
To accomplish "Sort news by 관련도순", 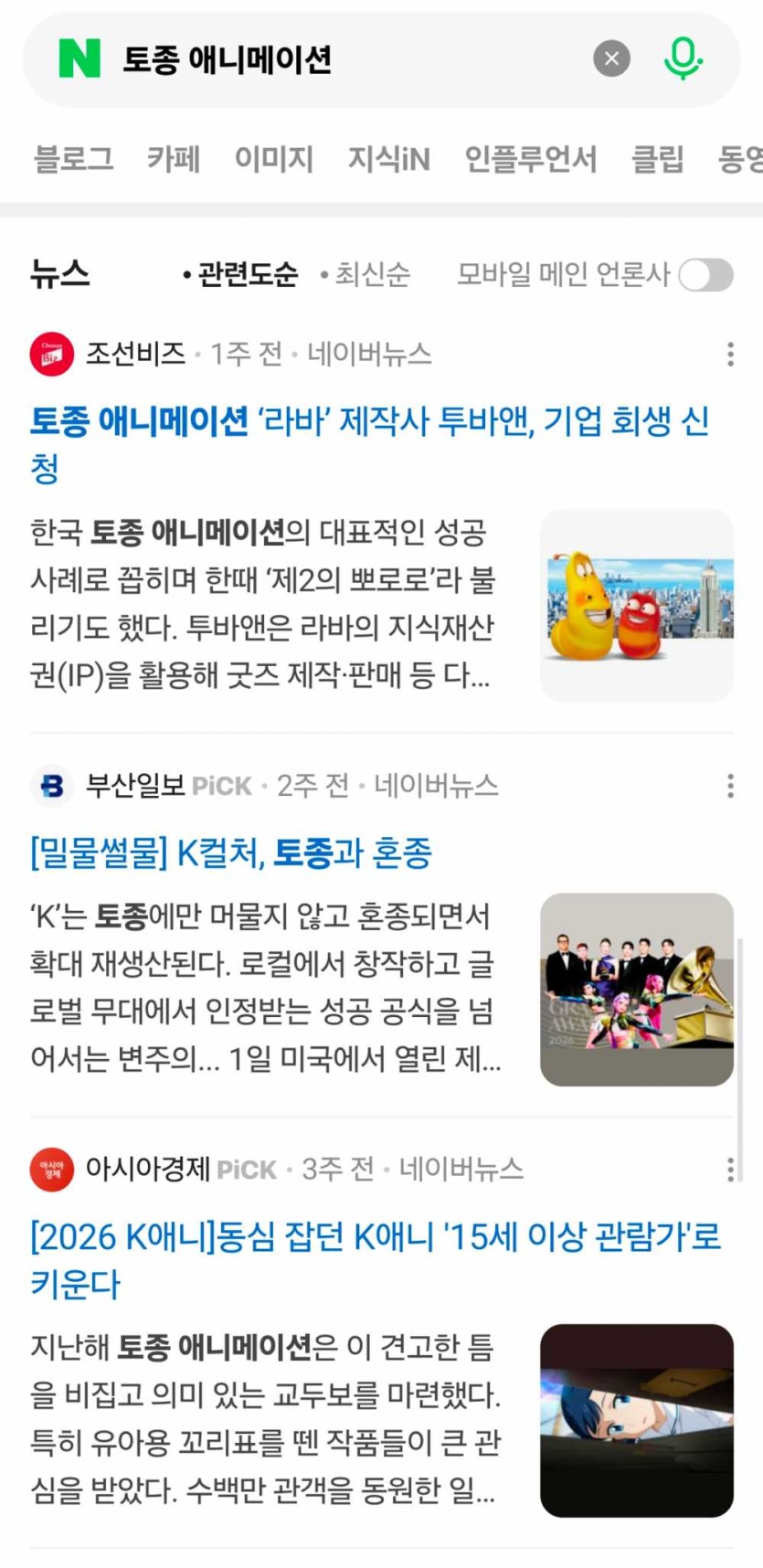I will pyautogui.click(x=241, y=274).
